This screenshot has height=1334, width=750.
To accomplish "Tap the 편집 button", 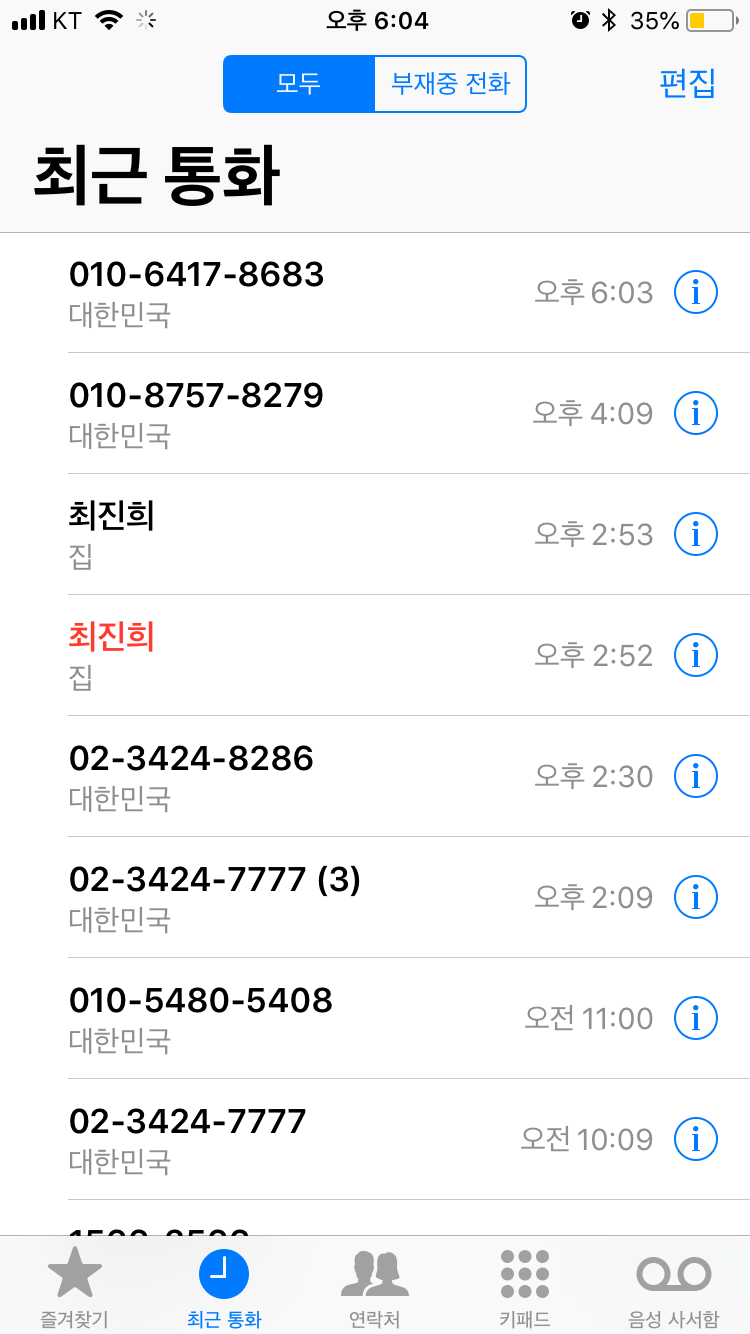I will tap(688, 83).
